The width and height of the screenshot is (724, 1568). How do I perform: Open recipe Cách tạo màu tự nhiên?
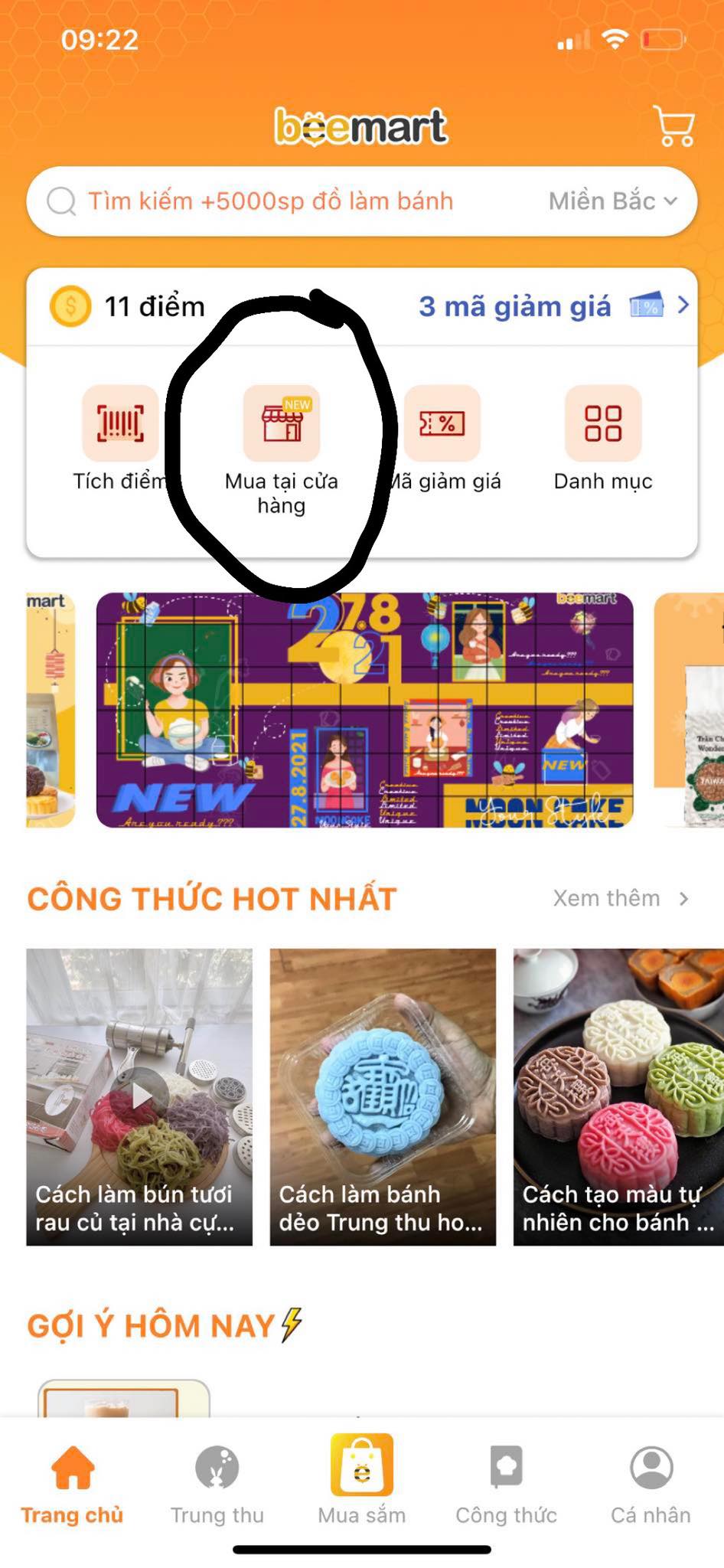tap(618, 1096)
